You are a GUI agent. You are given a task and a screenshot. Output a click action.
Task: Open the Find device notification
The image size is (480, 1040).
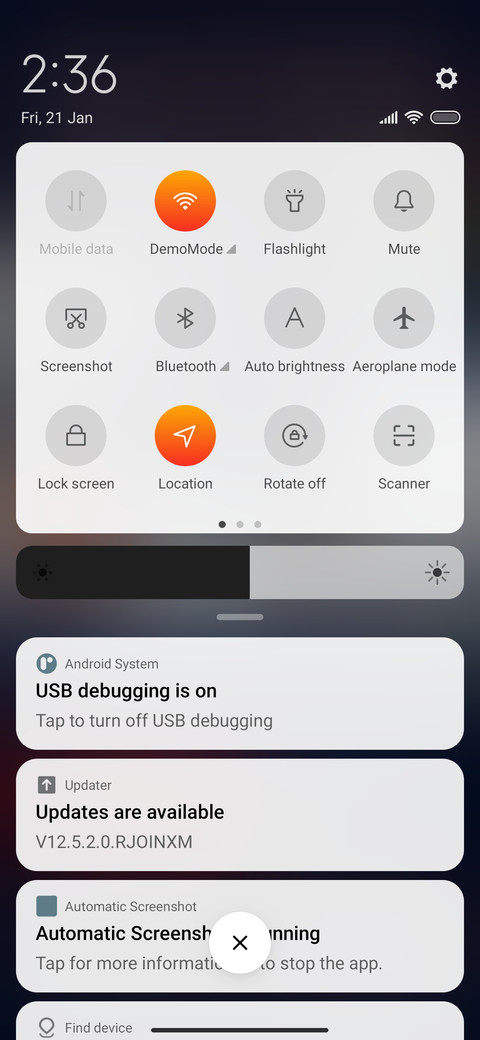coord(240,1021)
